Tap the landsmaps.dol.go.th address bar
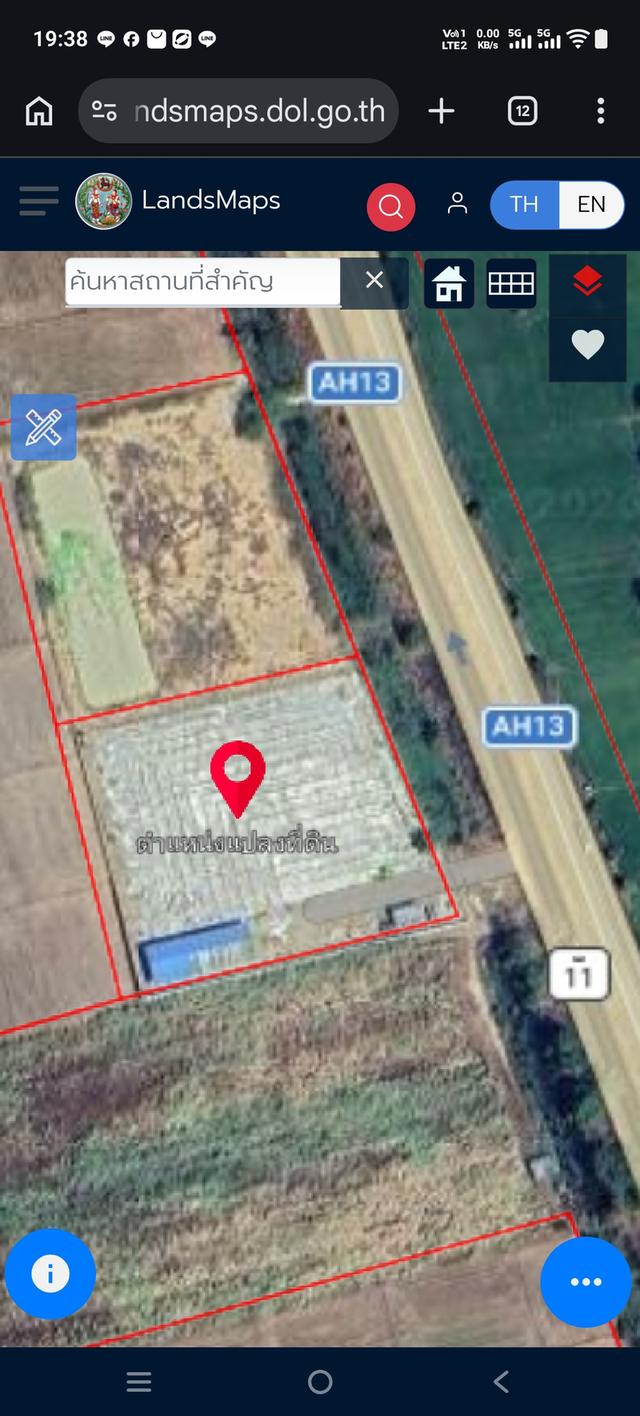Viewport: 640px width, 1416px height. pyautogui.click(x=238, y=111)
